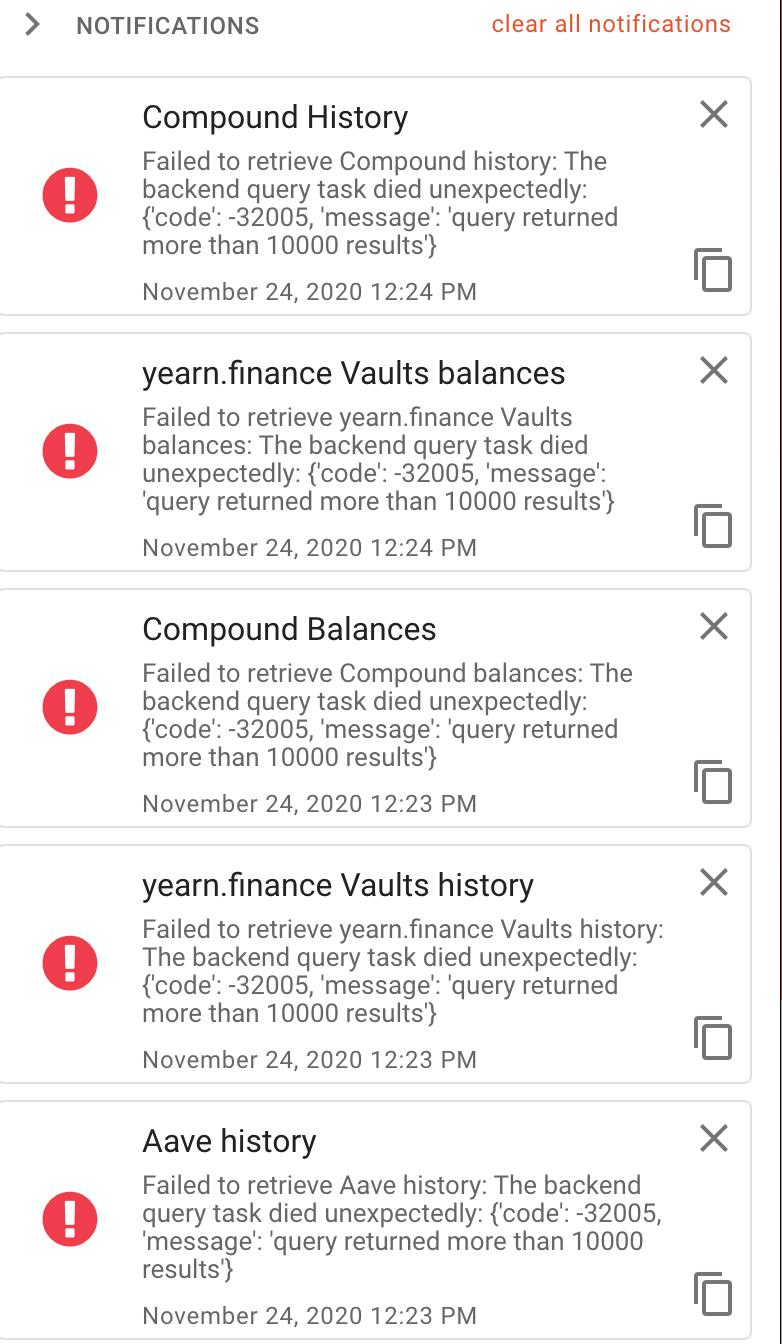Click the Compound Balances red alert icon
Viewport: 782px width, 1344px height.
(70, 707)
